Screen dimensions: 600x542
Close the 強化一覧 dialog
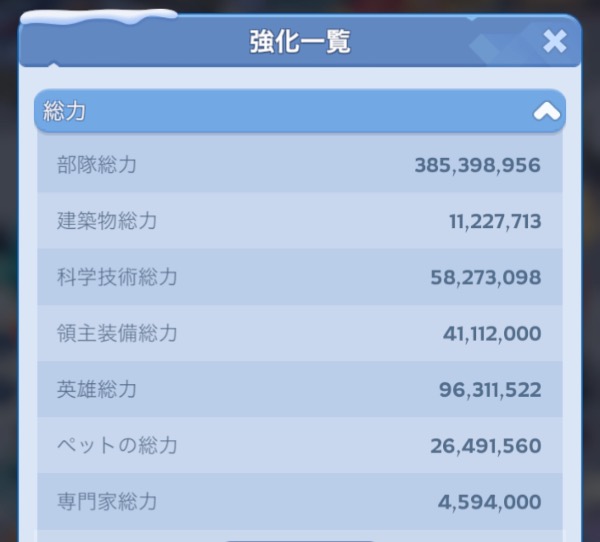point(554,41)
